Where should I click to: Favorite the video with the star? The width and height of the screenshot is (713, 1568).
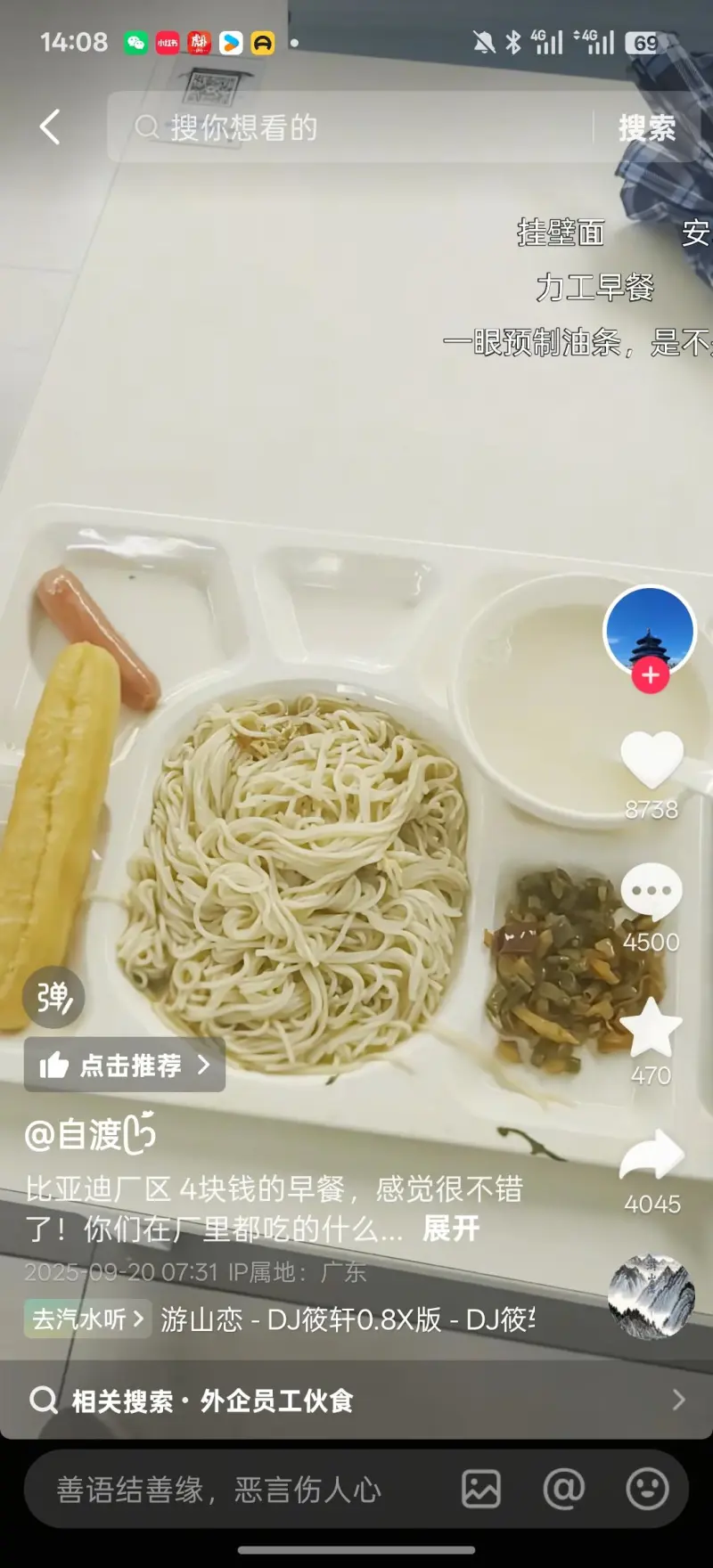(652, 1028)
